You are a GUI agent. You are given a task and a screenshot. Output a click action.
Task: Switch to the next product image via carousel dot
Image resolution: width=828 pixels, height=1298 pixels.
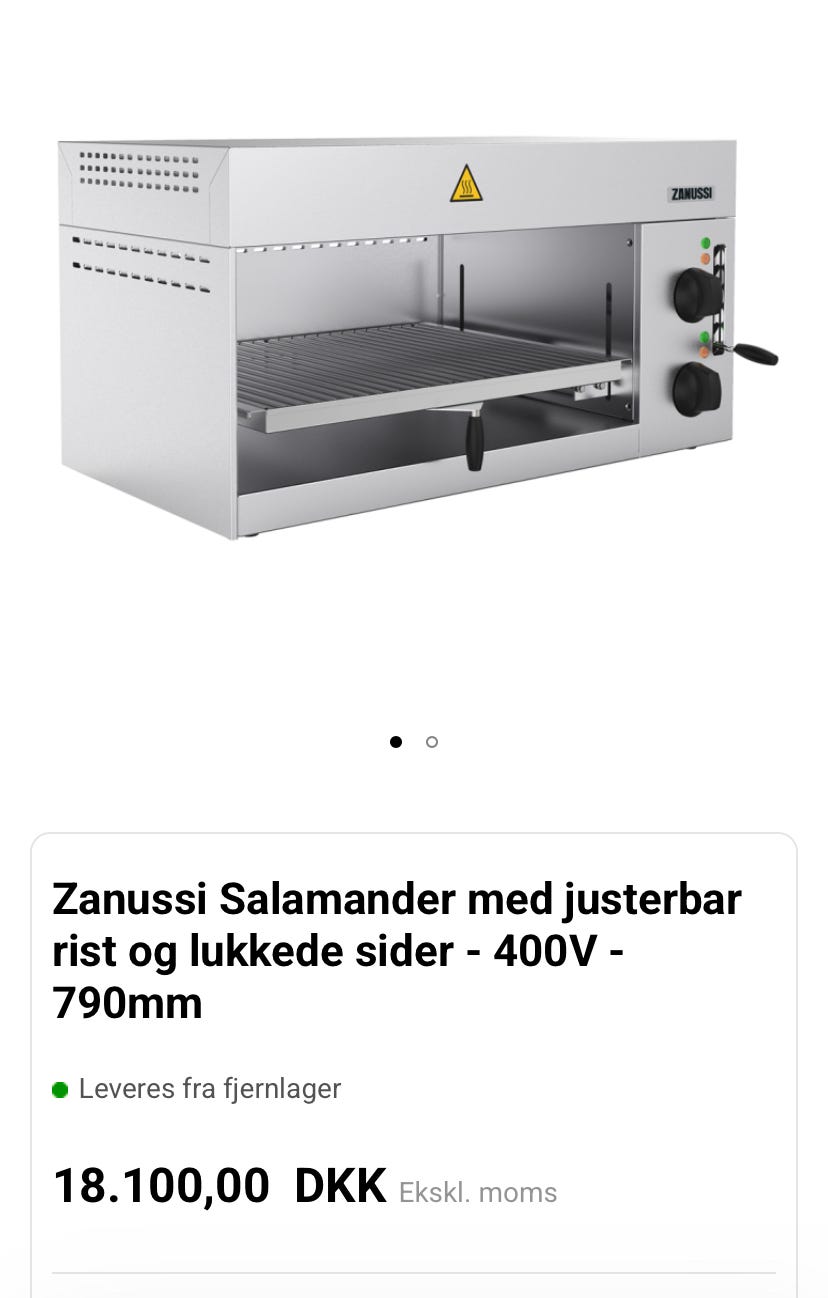432,742
